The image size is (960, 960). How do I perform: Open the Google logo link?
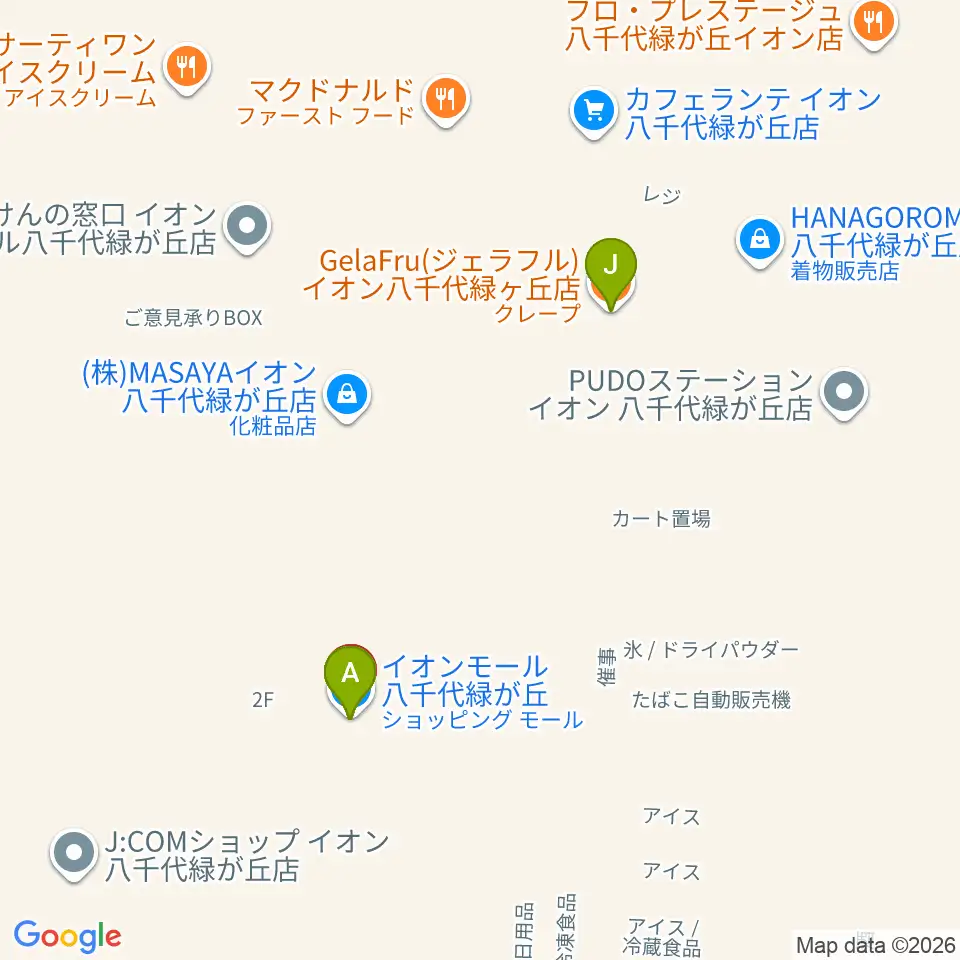click(67, 936)
